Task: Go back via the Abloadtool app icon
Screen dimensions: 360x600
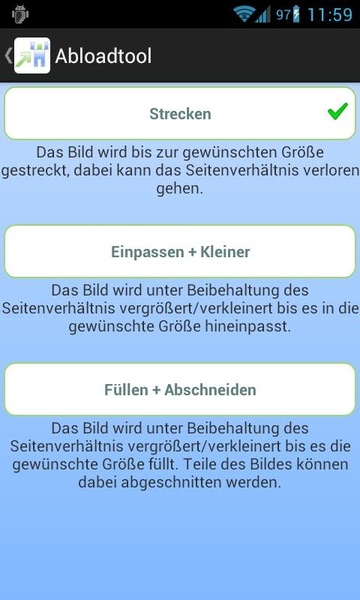Action: point(32,55)
